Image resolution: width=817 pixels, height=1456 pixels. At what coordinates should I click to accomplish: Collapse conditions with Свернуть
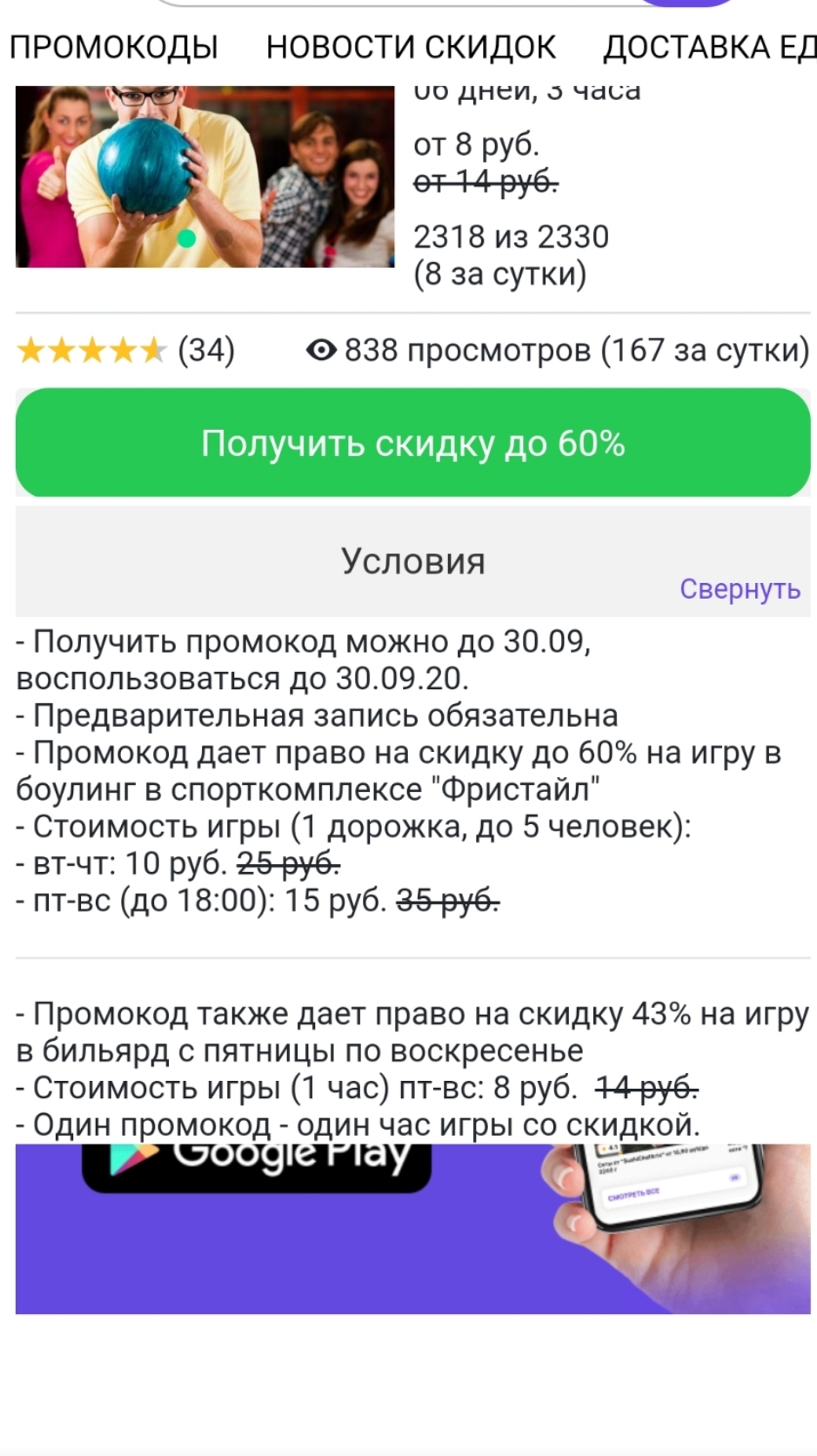pyautogui.click(x=740, y=589)
